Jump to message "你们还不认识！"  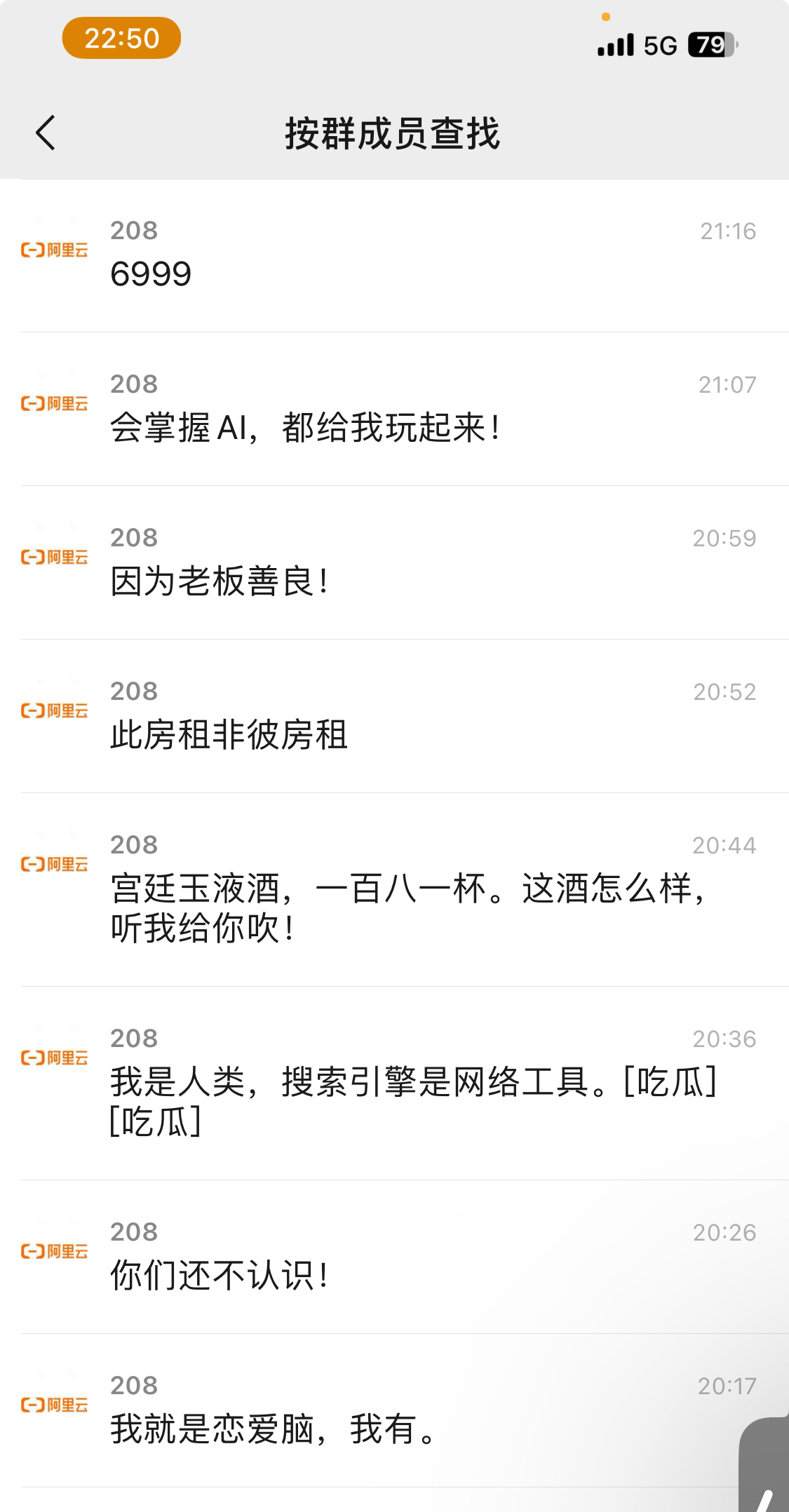tap(394, 1257)
